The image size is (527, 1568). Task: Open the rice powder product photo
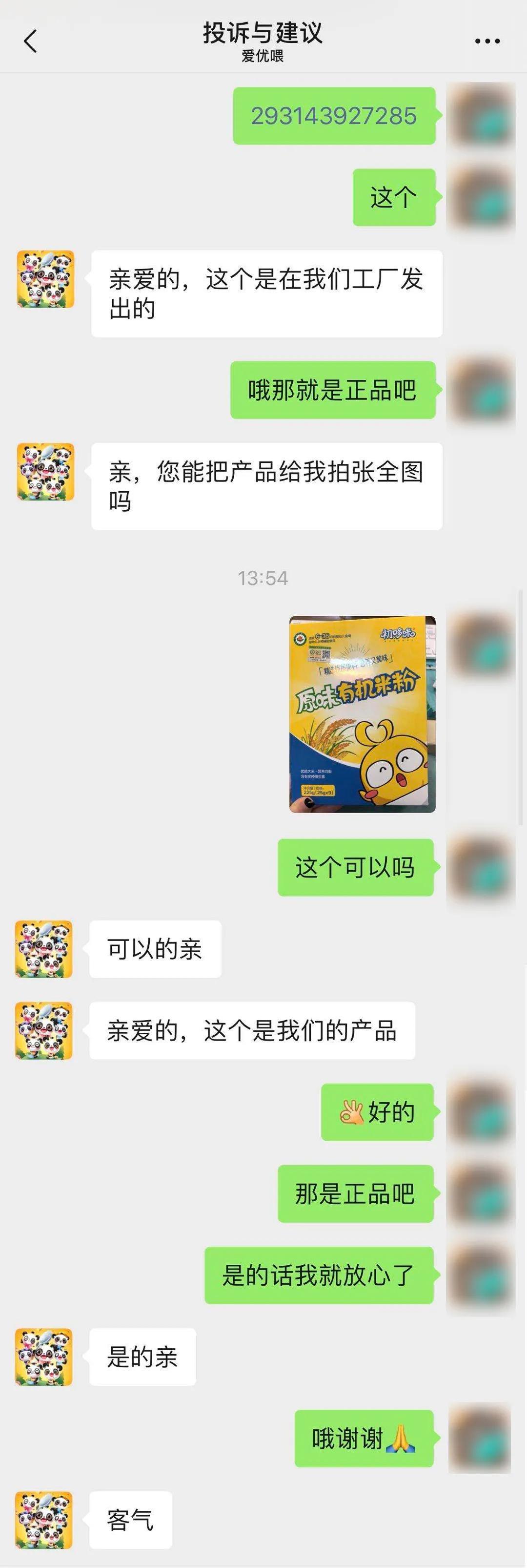pos(362,714)
